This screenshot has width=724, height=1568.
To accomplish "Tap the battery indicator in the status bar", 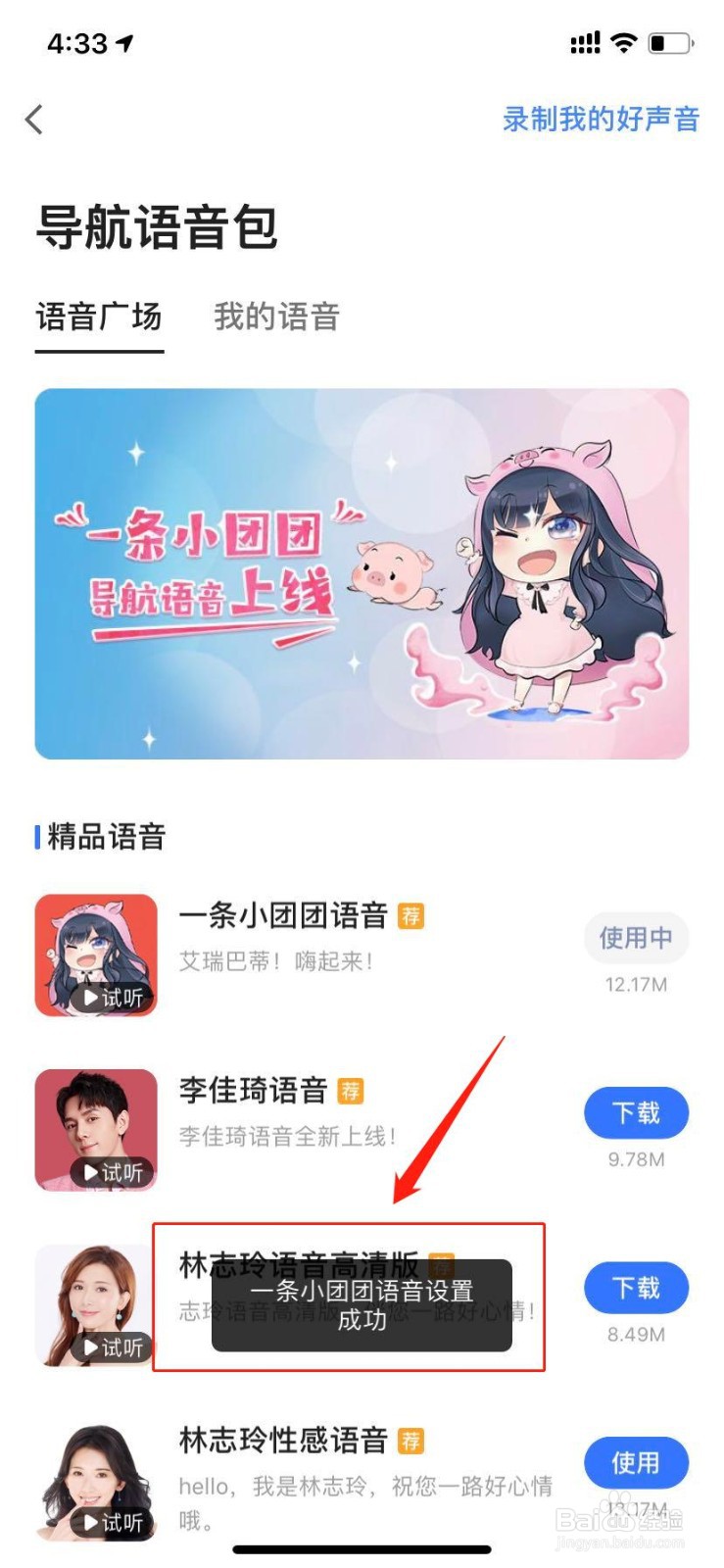I will (x=670, y=41).
